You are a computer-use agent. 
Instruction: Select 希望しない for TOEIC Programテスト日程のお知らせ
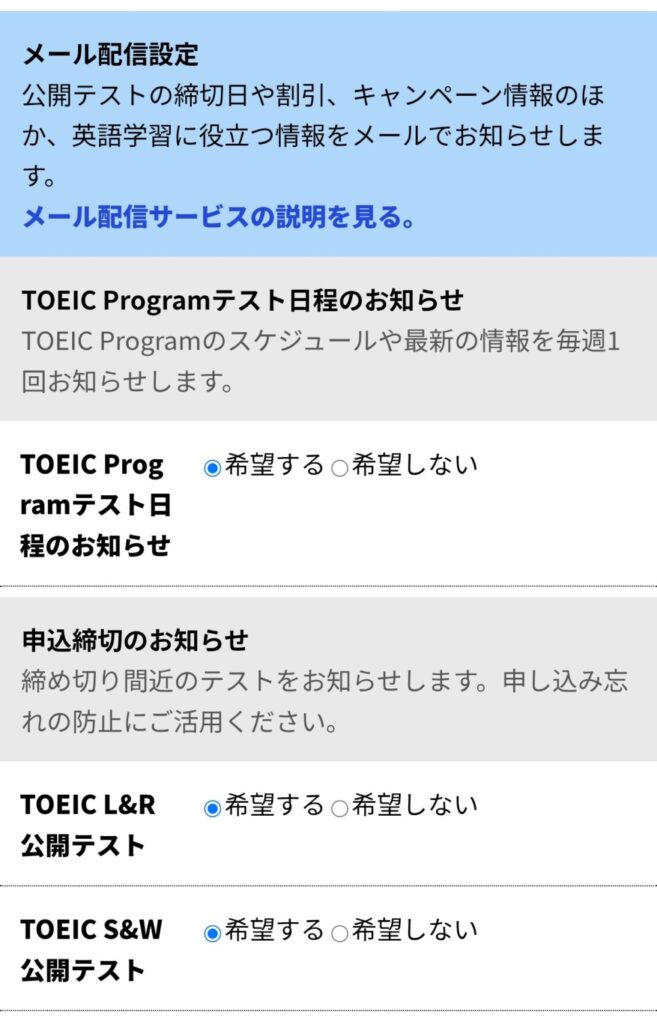[339, 468]
